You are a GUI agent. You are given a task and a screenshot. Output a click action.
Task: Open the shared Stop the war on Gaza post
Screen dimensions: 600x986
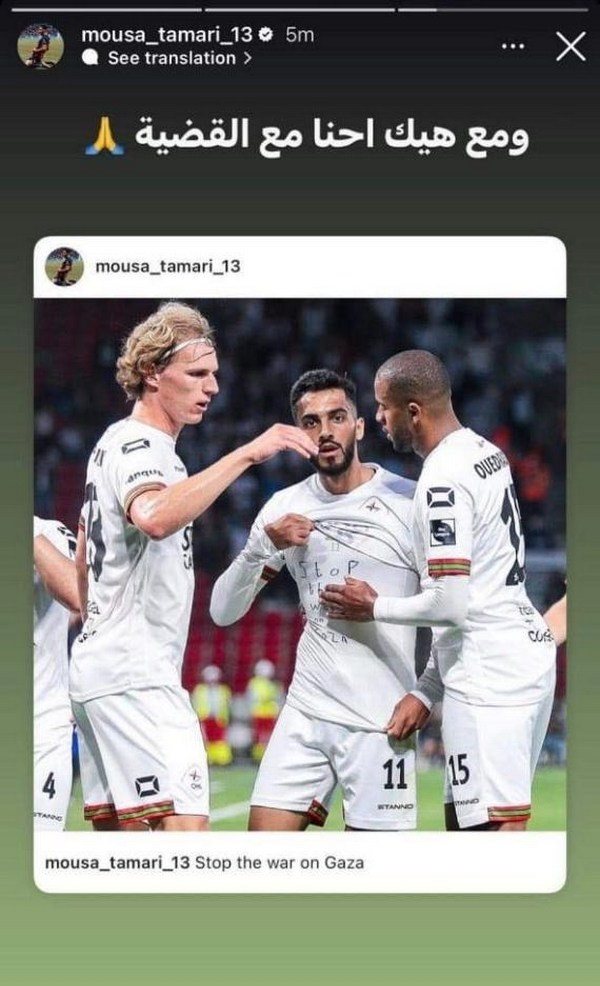point(300,564)
